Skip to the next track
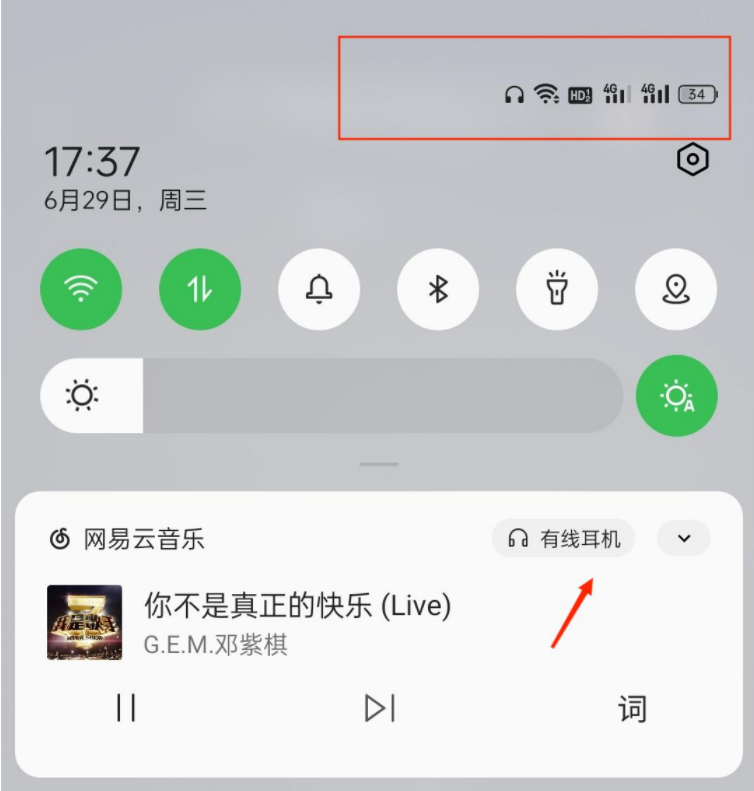This screenshot has width=754, height=791. coord(380,708)
